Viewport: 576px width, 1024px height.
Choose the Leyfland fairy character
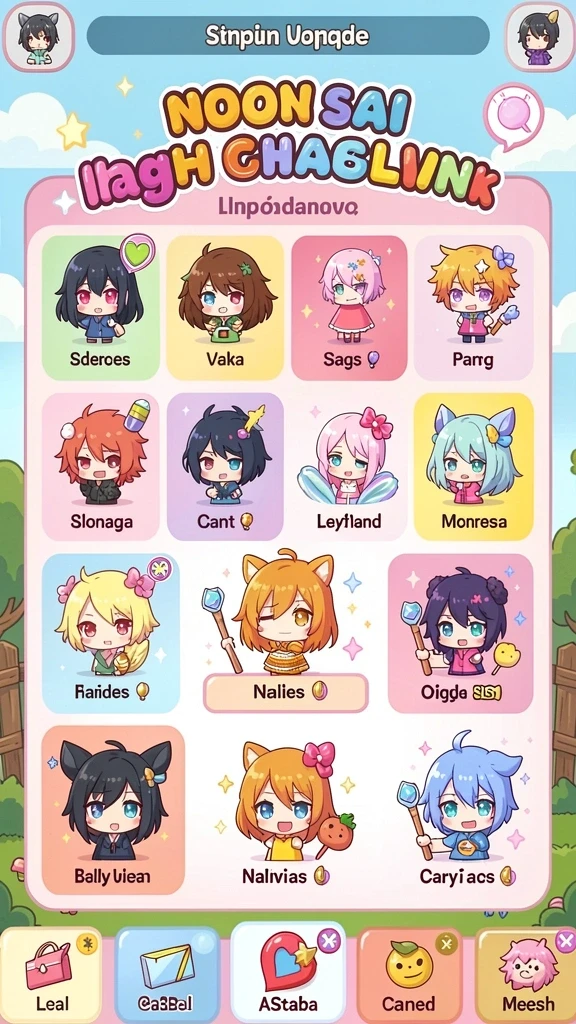pos(349,466)
